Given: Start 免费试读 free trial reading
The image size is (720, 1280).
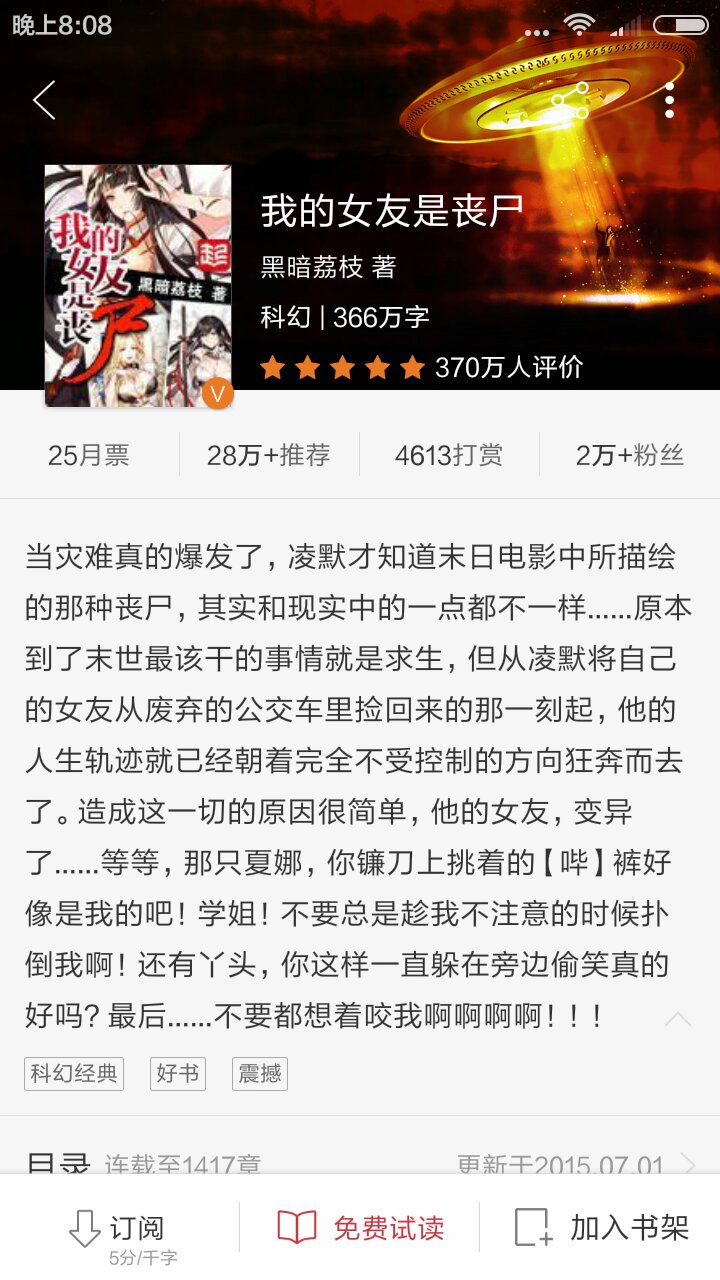Looking at the screenshot, I should pyautogui.click(x=360, y=1228).
